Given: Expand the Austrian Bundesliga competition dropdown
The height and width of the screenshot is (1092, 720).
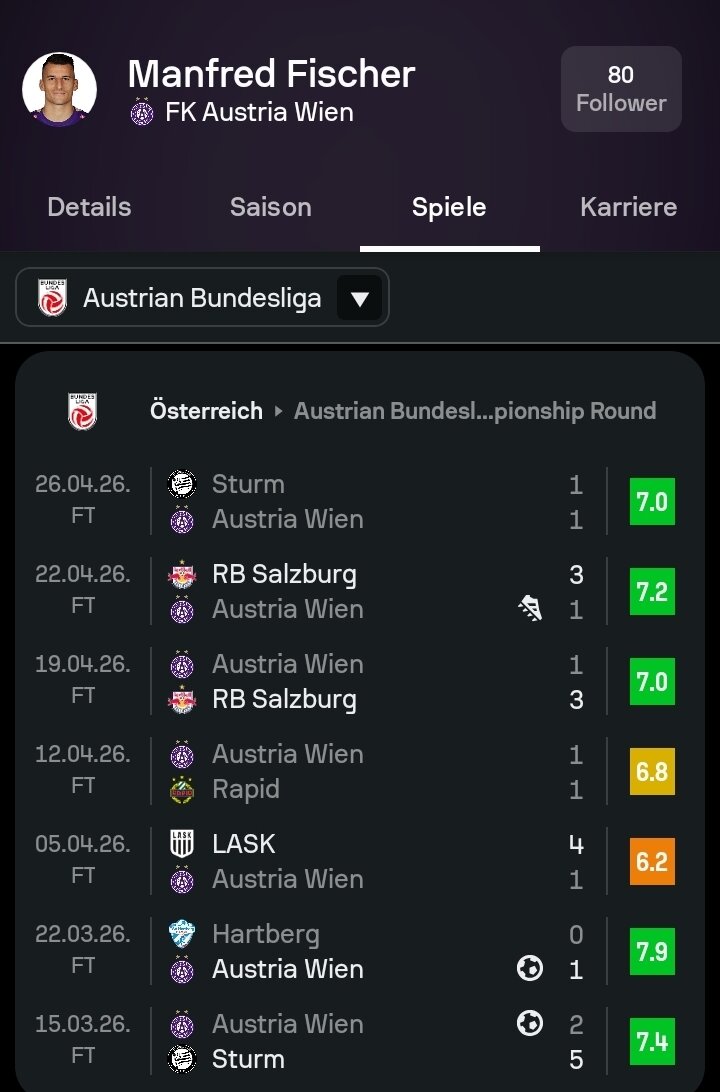Looking at the screenshot, I should pos(202,298).
